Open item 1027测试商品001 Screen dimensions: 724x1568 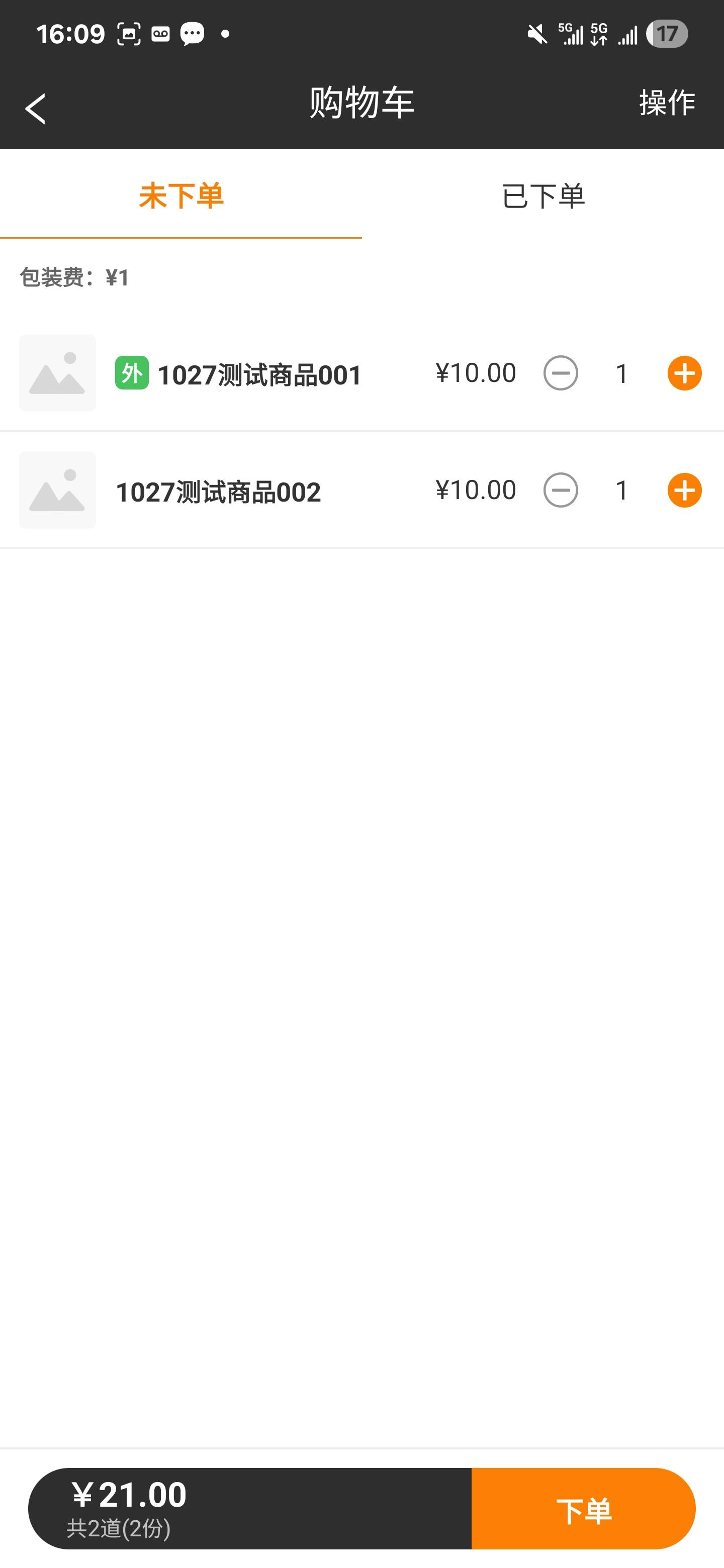click(259, 374)
